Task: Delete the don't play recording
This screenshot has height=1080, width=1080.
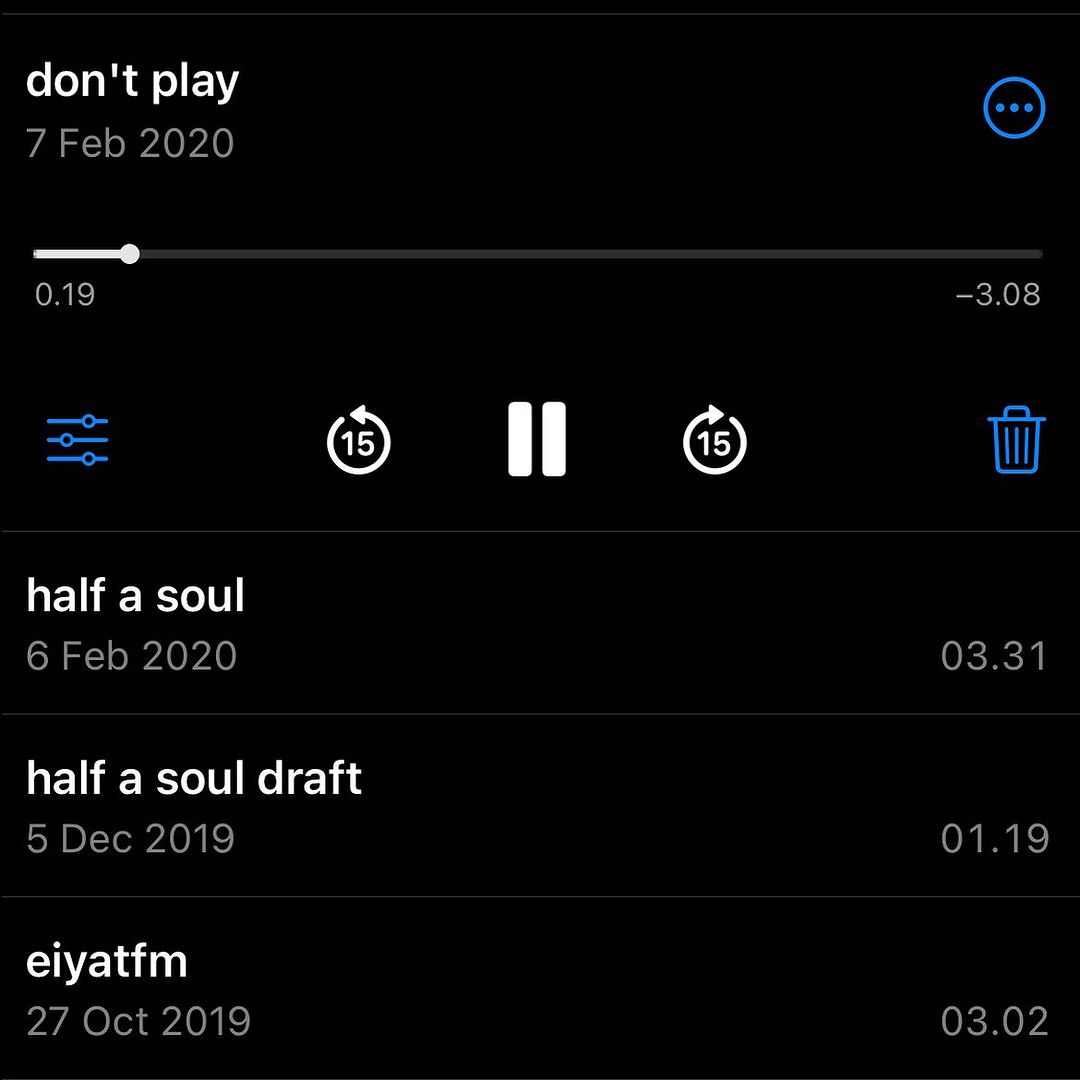Action: point(1016,440)
